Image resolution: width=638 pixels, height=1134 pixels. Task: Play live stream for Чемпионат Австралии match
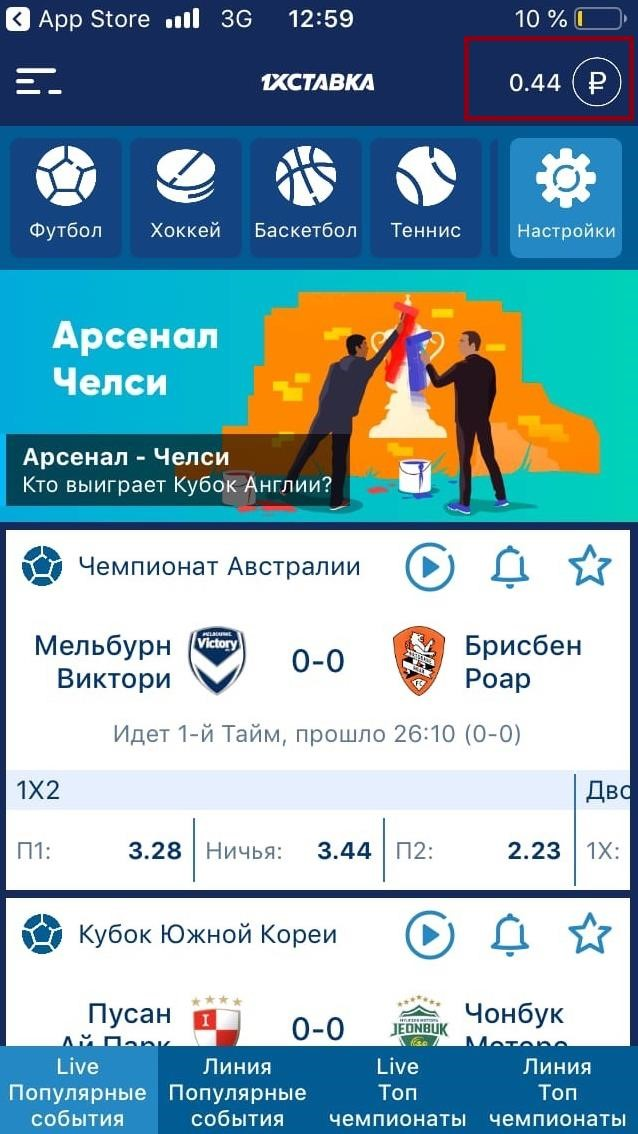pos(430,567)
